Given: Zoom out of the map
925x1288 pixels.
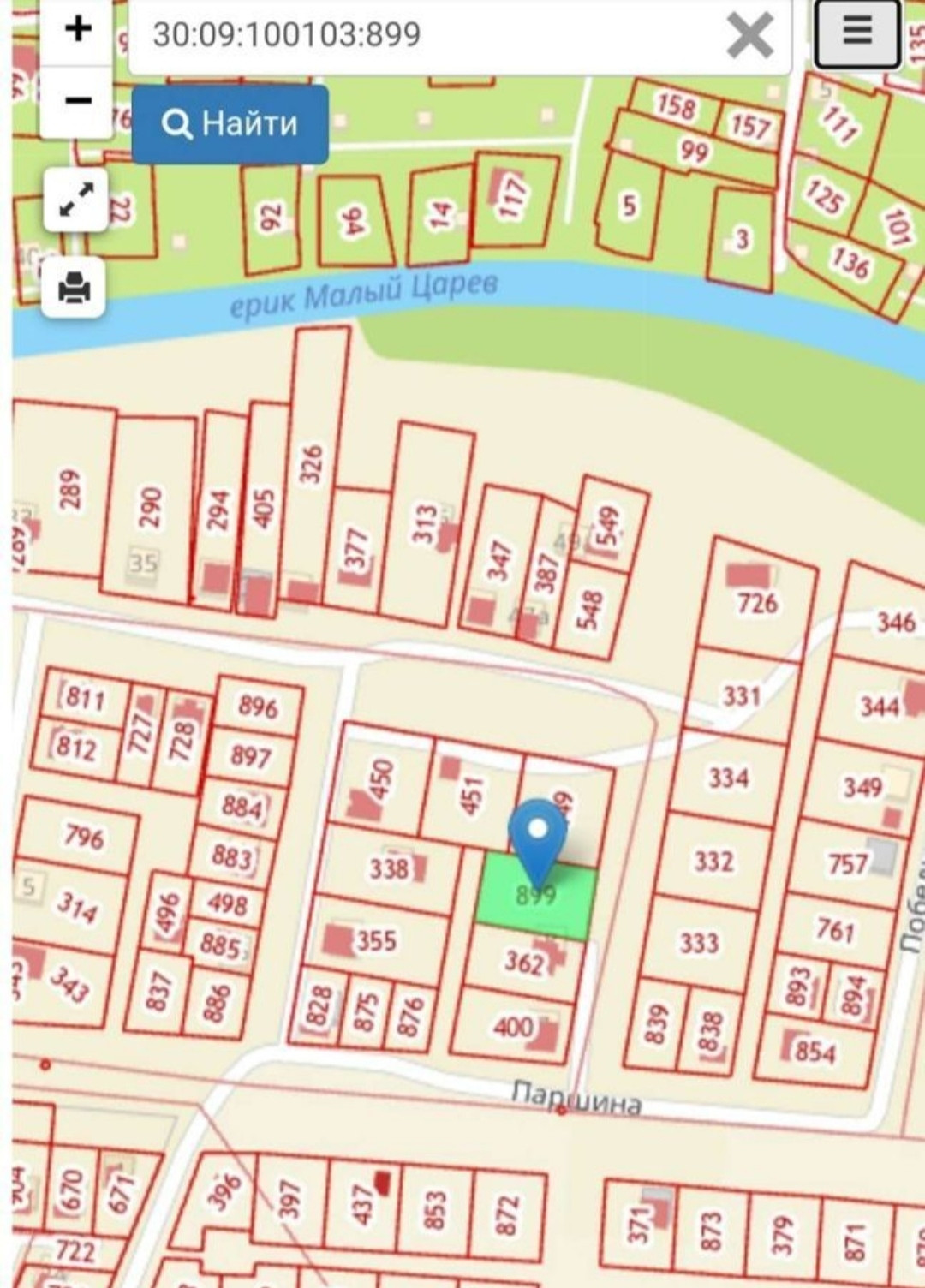Looking at the screenshot, I should tap(77, 101).
